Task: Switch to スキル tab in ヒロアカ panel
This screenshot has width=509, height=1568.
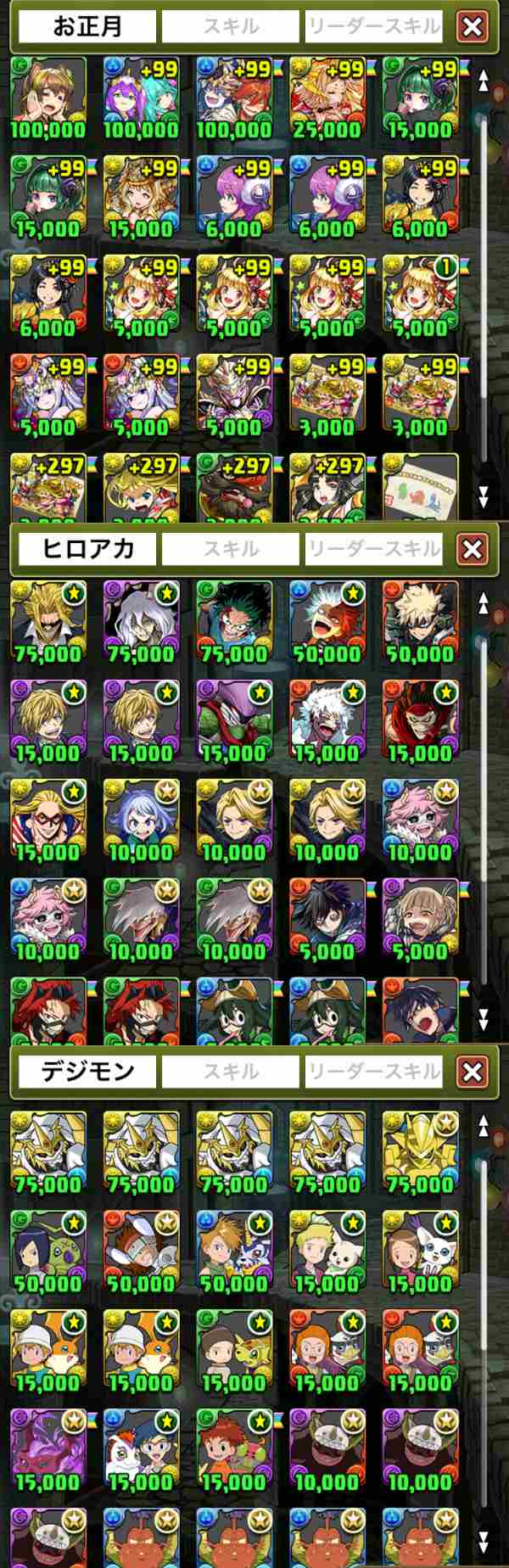Action: pos(231,550)
